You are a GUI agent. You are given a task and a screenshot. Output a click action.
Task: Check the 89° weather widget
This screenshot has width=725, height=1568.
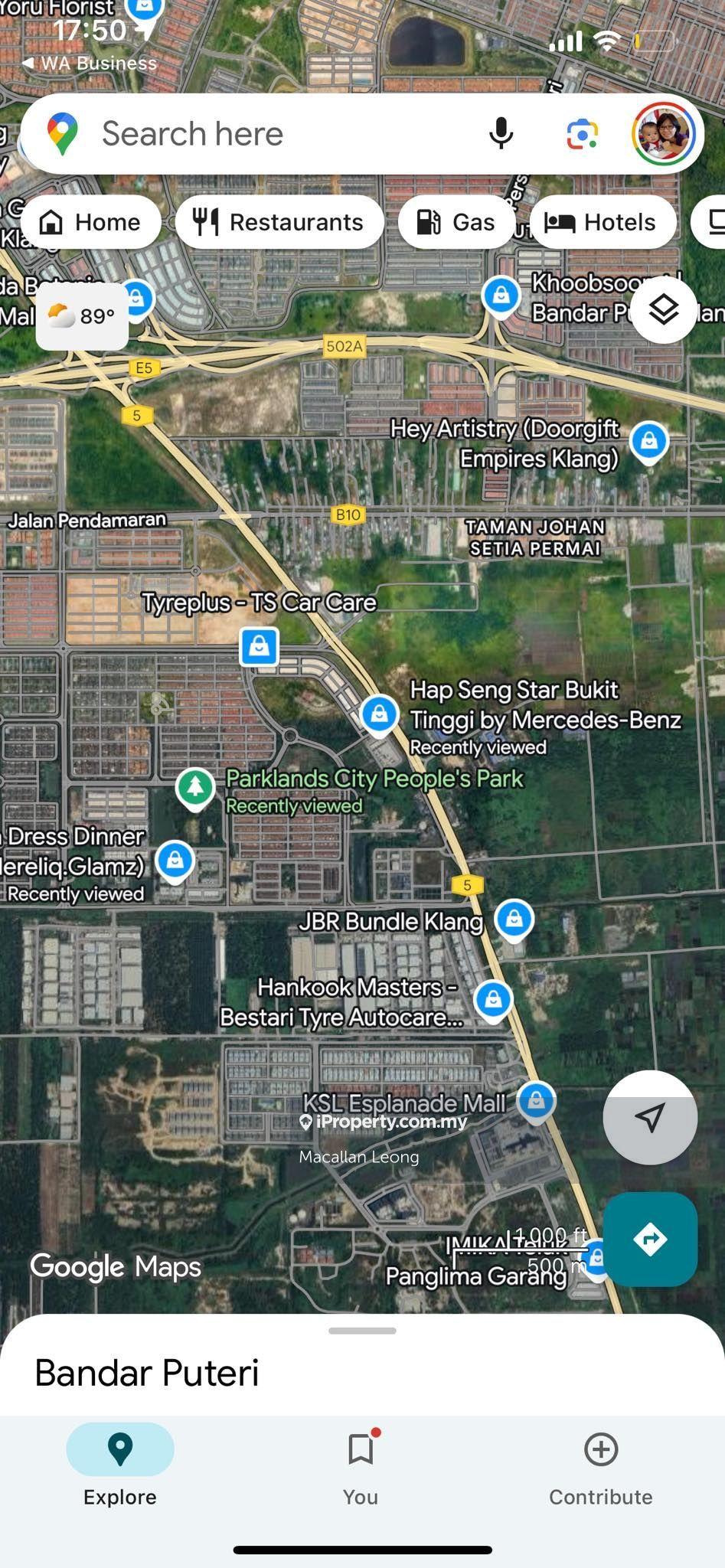pyautogui.click(x=82, y=315)
